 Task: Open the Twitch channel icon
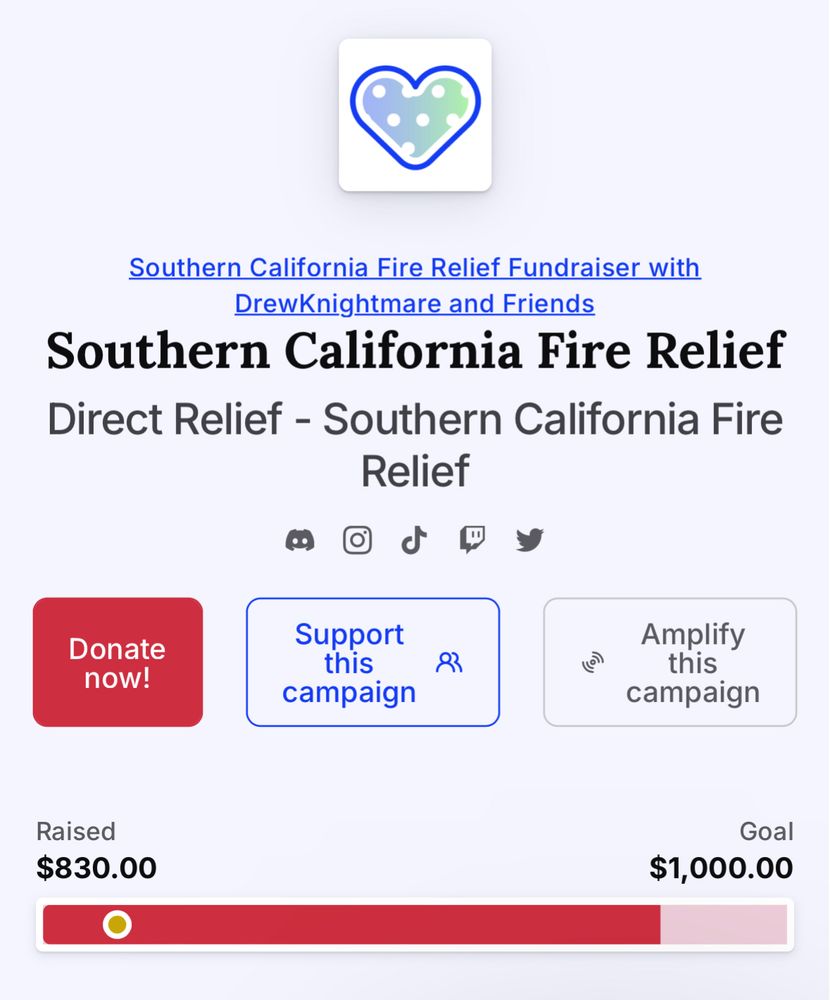(472, 541)
